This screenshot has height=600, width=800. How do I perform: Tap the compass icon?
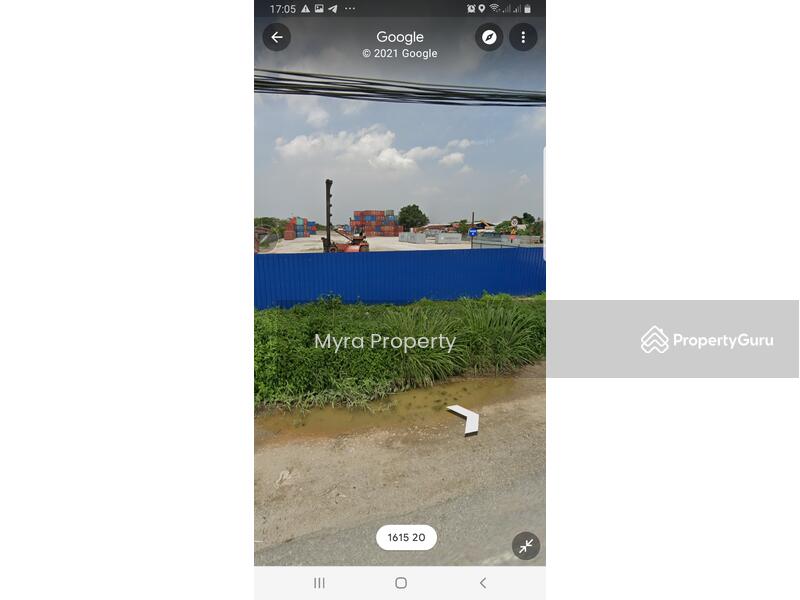[489, 37]
